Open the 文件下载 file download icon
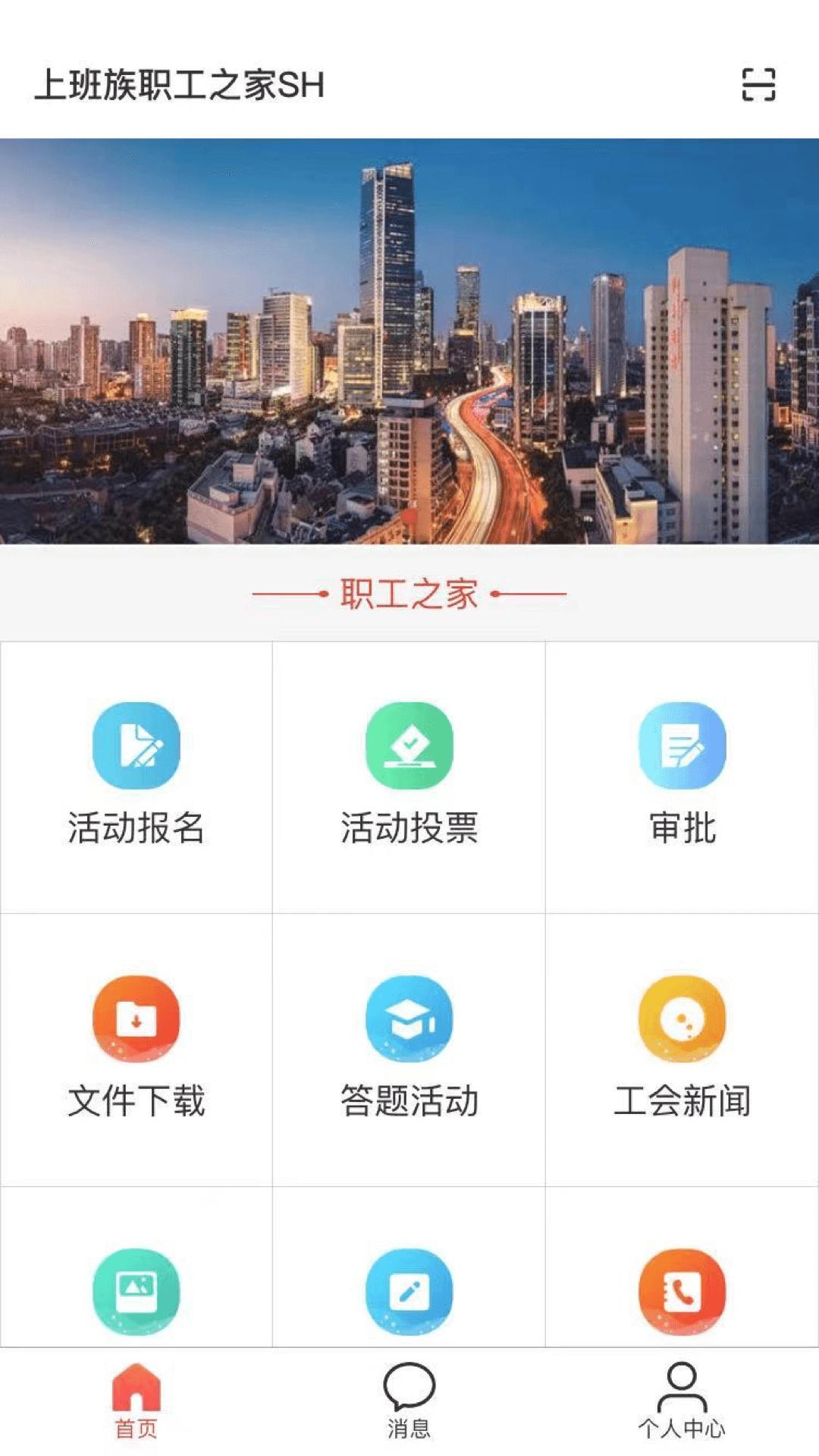The width and height of the screenshot is (819, 1456). [136, 1020]
